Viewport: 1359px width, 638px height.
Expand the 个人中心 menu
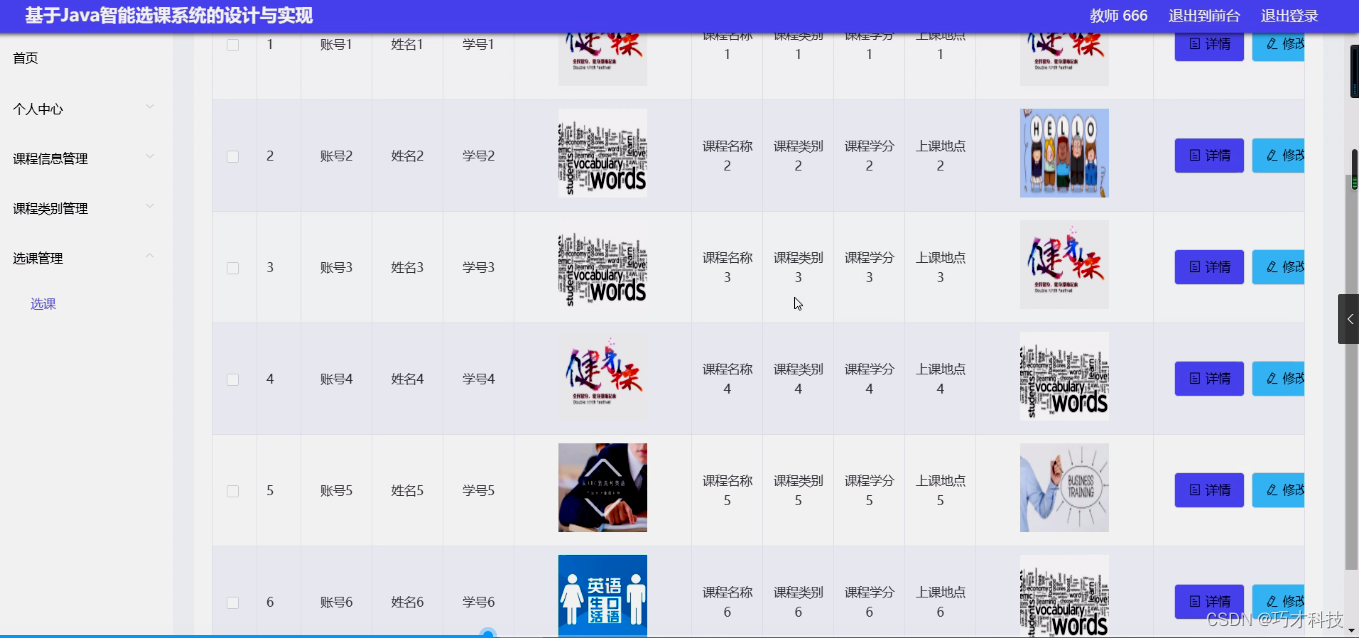[38, 109]
